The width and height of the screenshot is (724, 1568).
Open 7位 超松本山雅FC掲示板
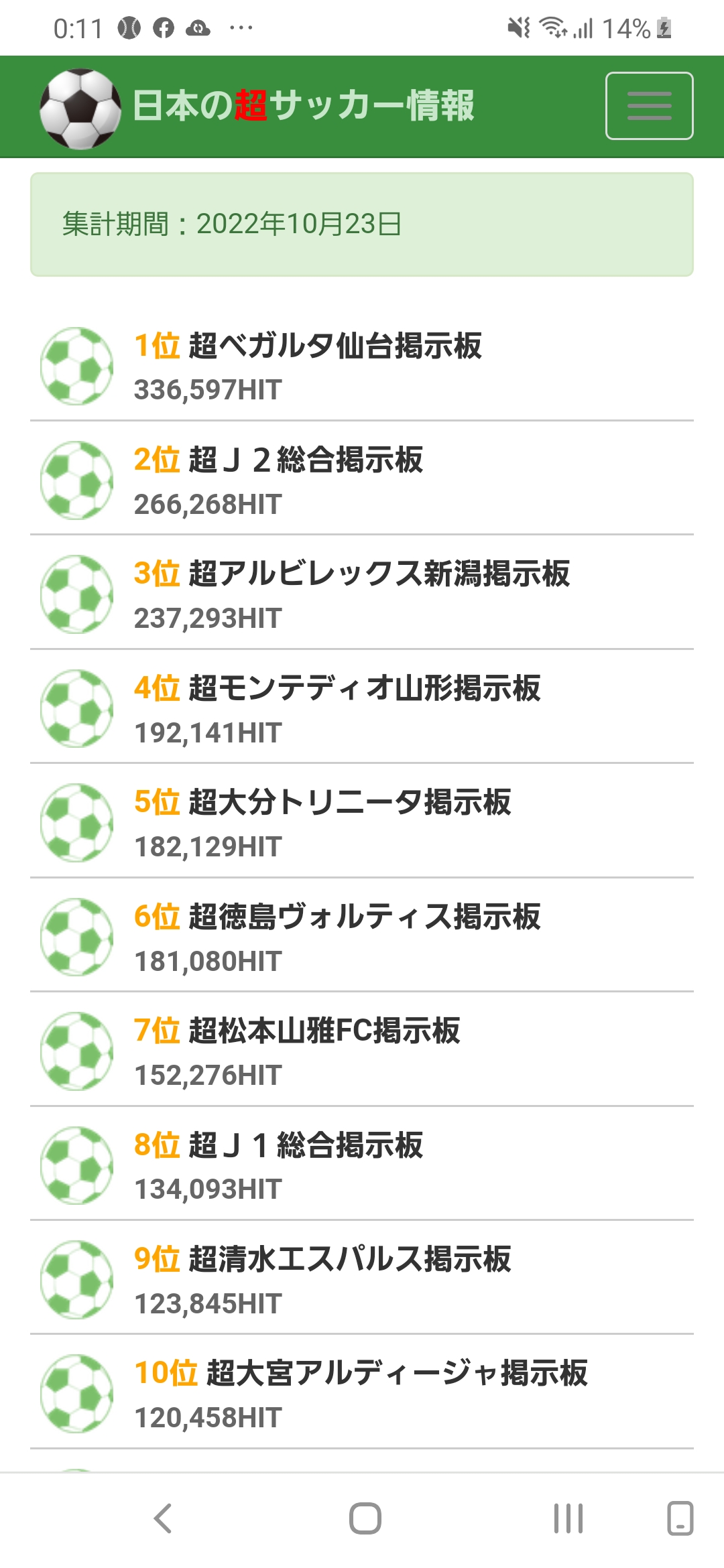[x=297, y=1031]
